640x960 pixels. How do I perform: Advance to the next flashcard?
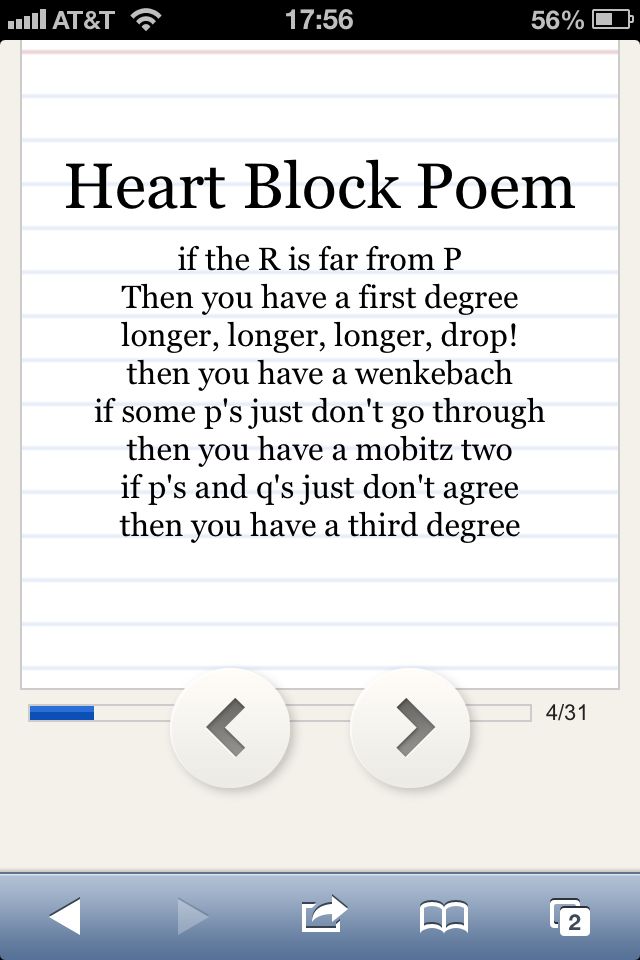410,727
